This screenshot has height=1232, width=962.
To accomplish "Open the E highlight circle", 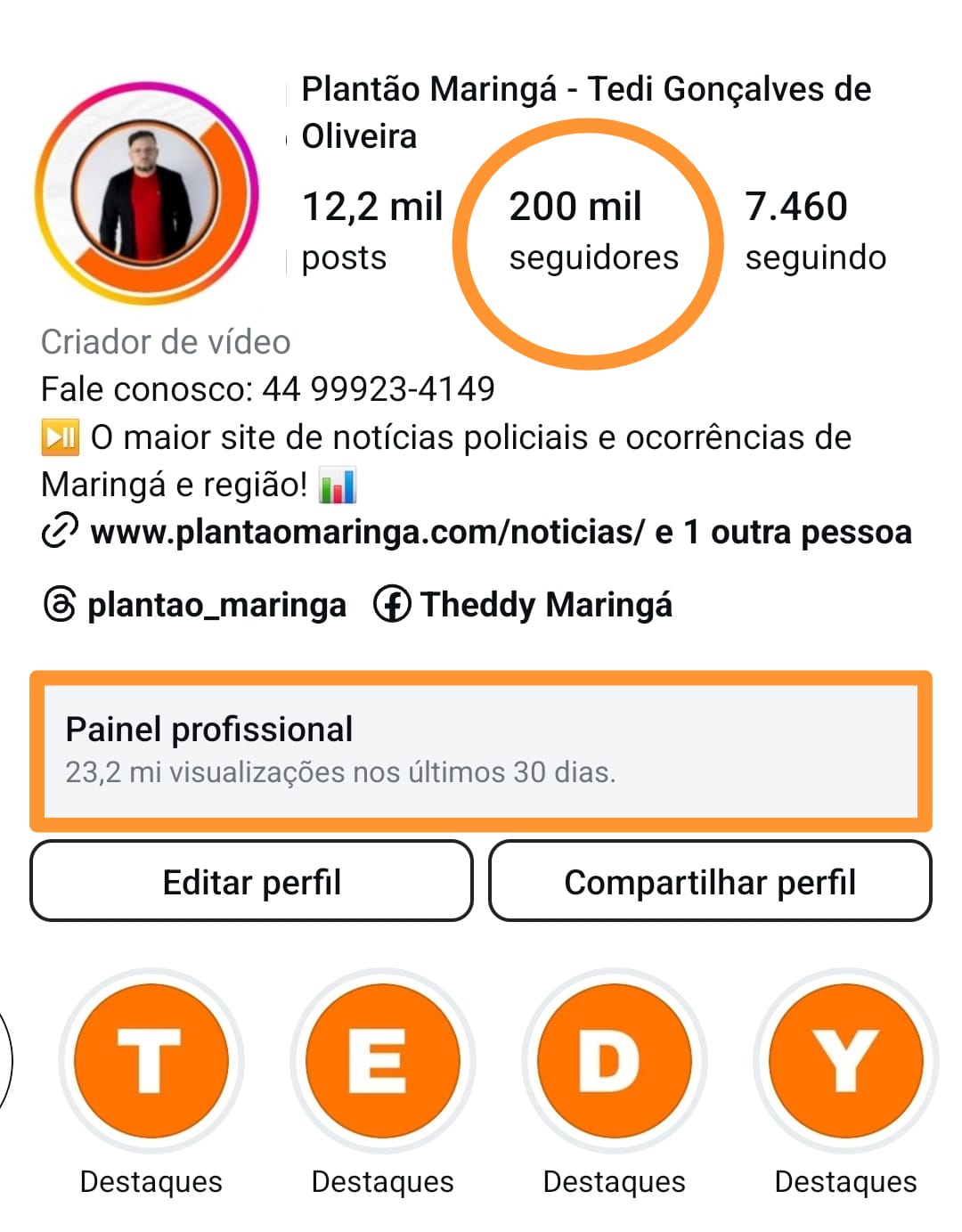I will pos(383,1060).
